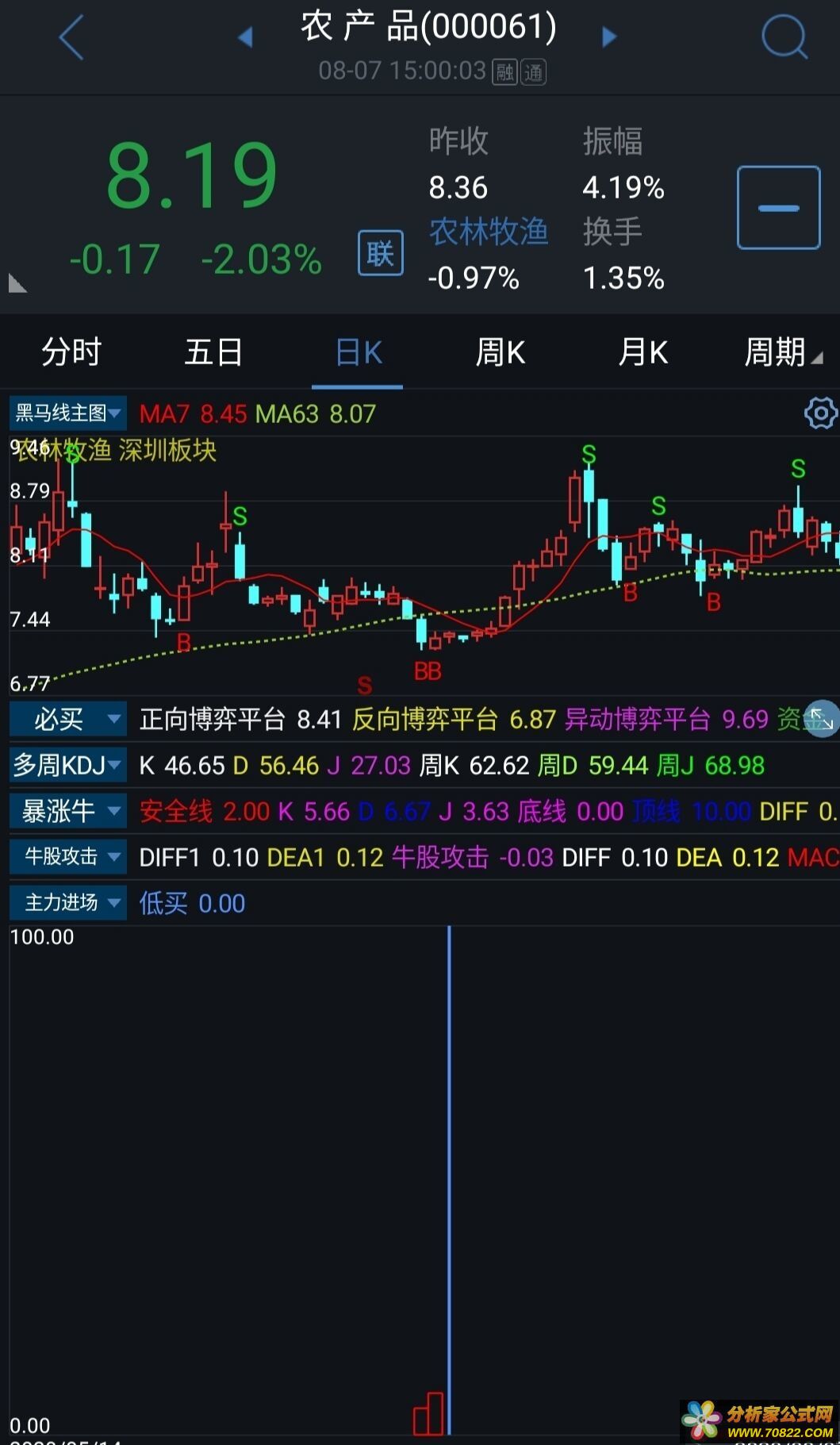This screenshot has width=840, height=1445.
Task: Tap the 联 linked-stocks button
Action: (x=381, y=253)
